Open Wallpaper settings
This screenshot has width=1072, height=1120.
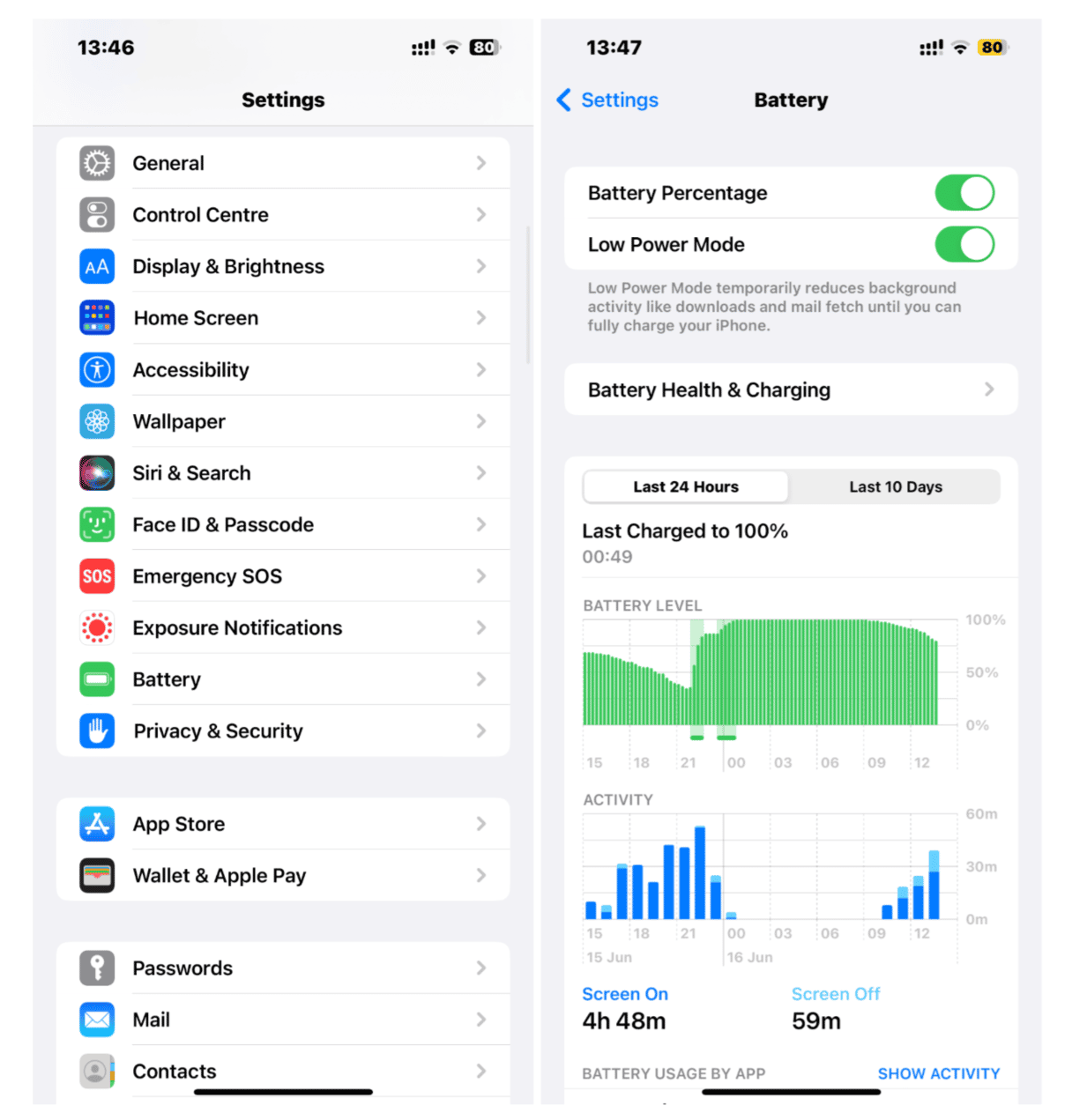coord(282,421)
